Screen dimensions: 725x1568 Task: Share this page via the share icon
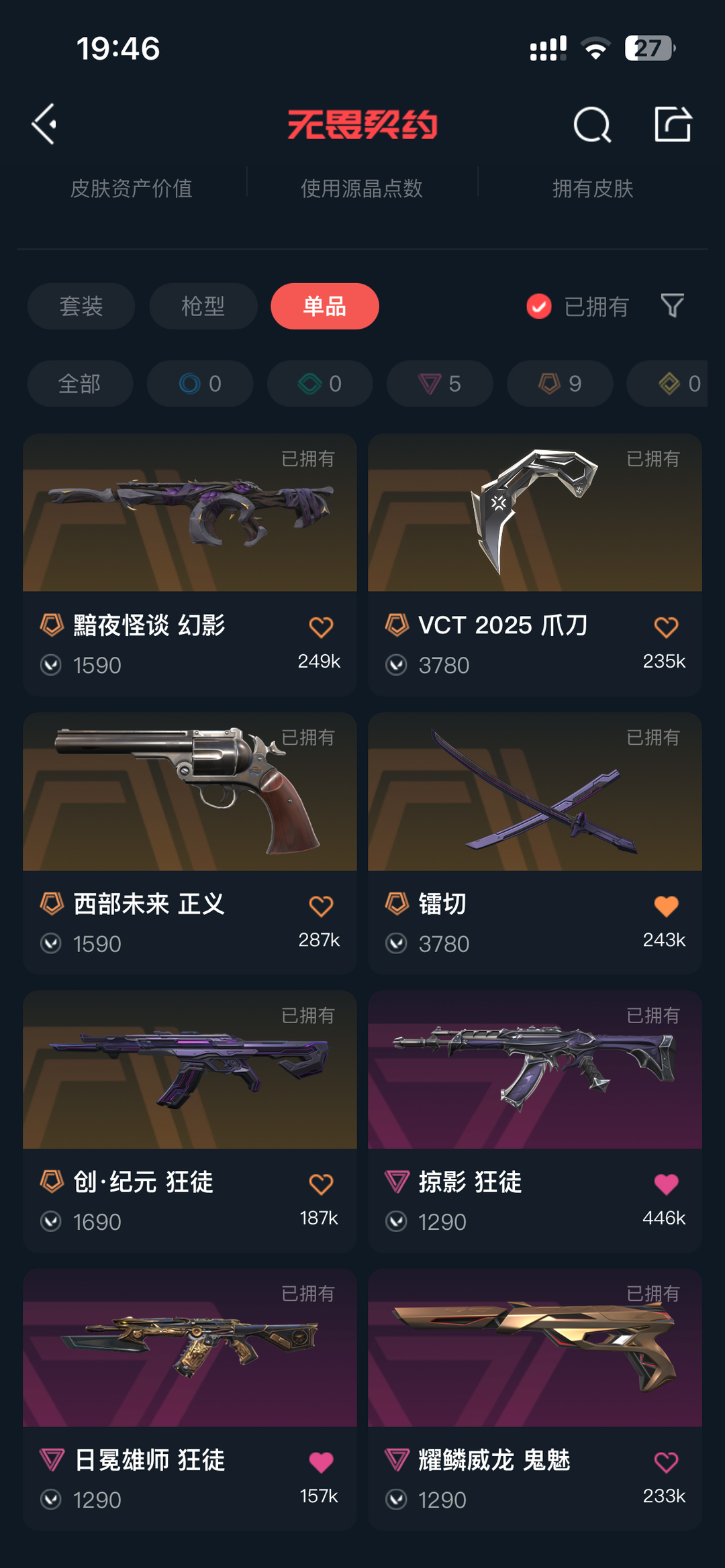click(x=673, y=124)
